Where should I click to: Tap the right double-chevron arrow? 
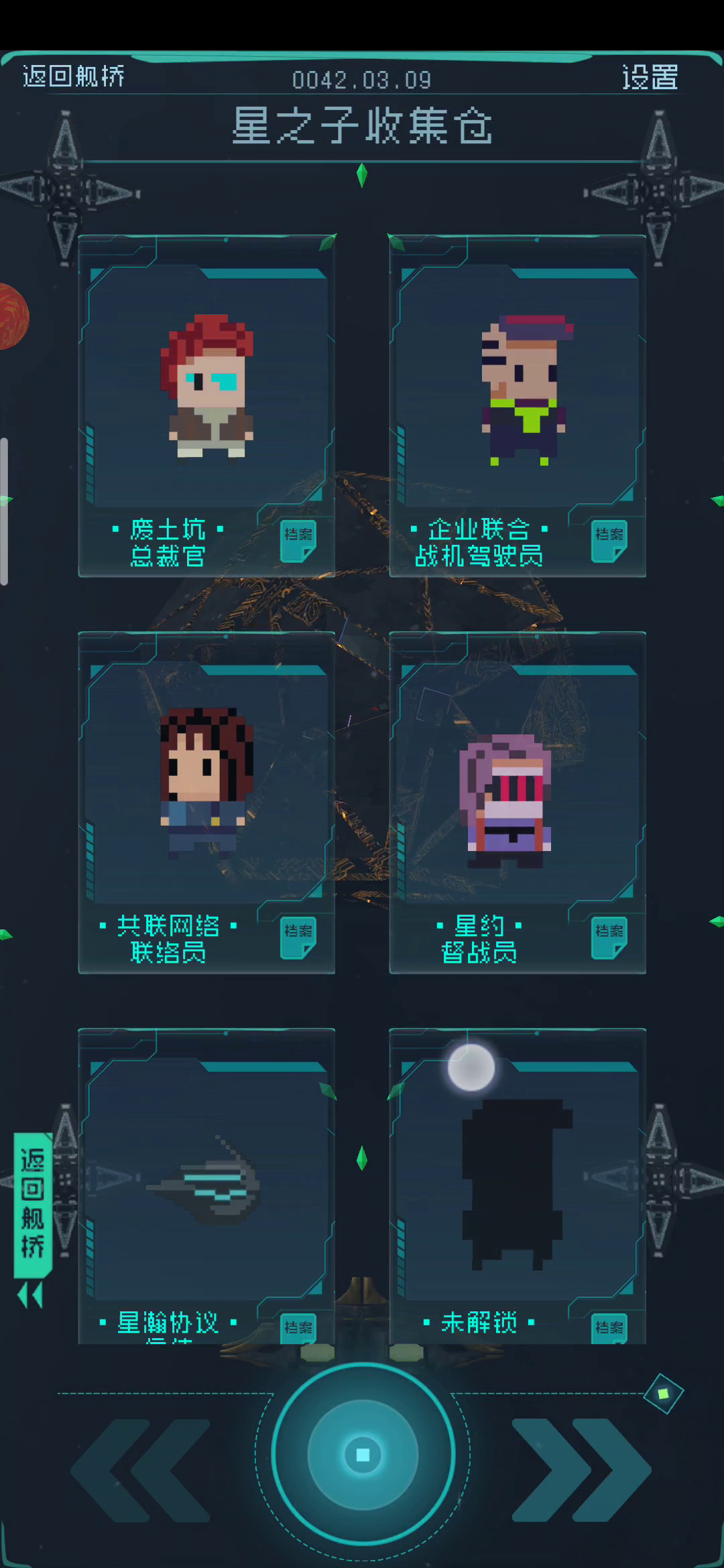click(x=582, y=1470)
